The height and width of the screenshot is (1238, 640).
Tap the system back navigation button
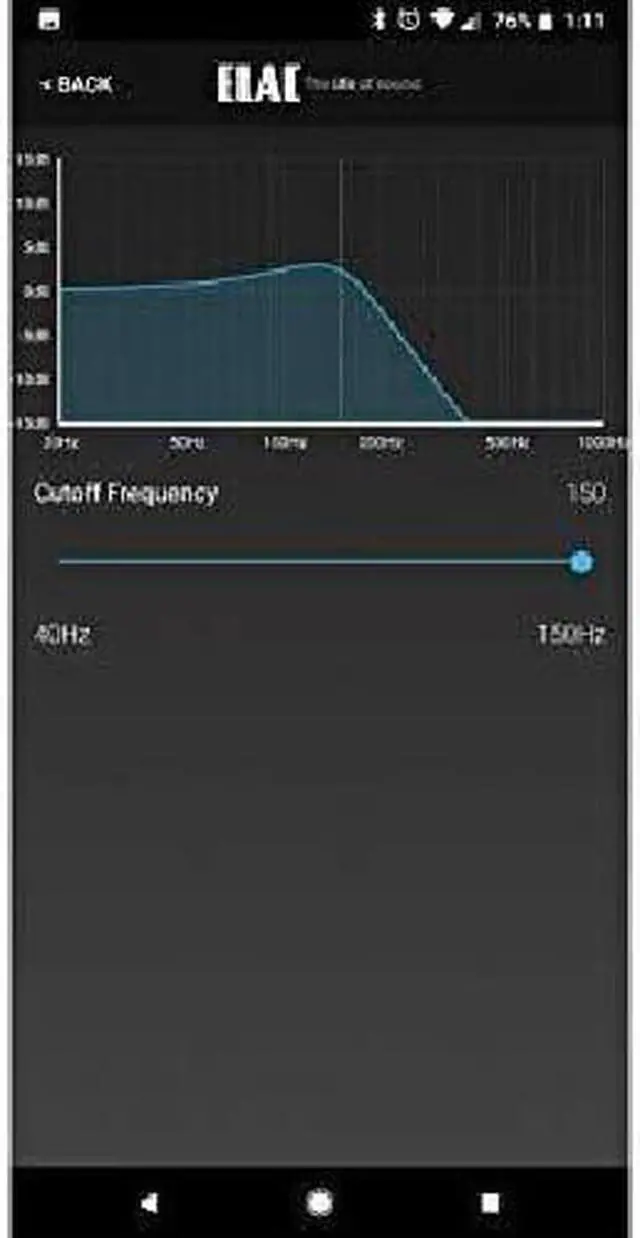point(149,1202)
